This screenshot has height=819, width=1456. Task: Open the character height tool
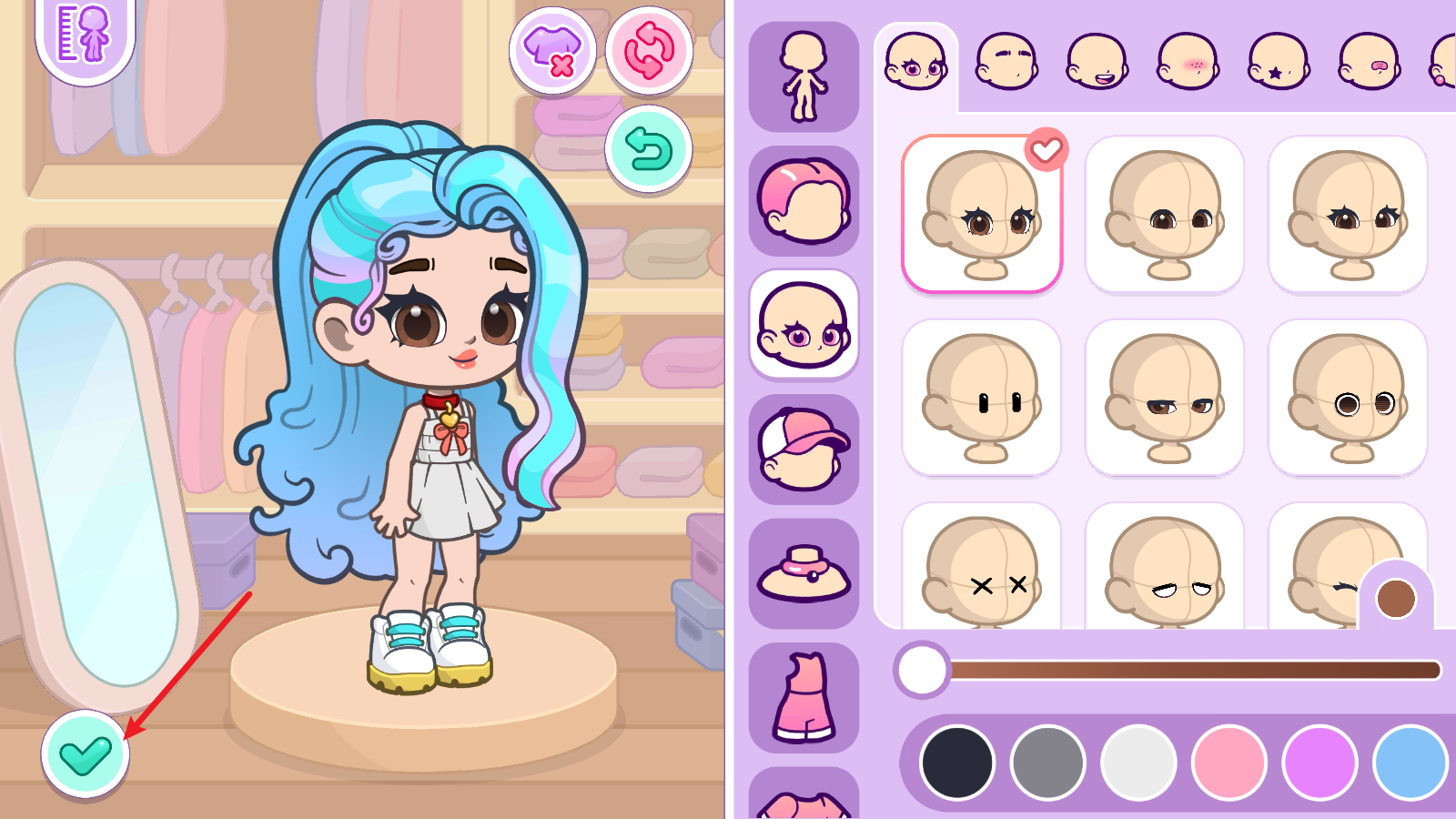coord(85,35)
